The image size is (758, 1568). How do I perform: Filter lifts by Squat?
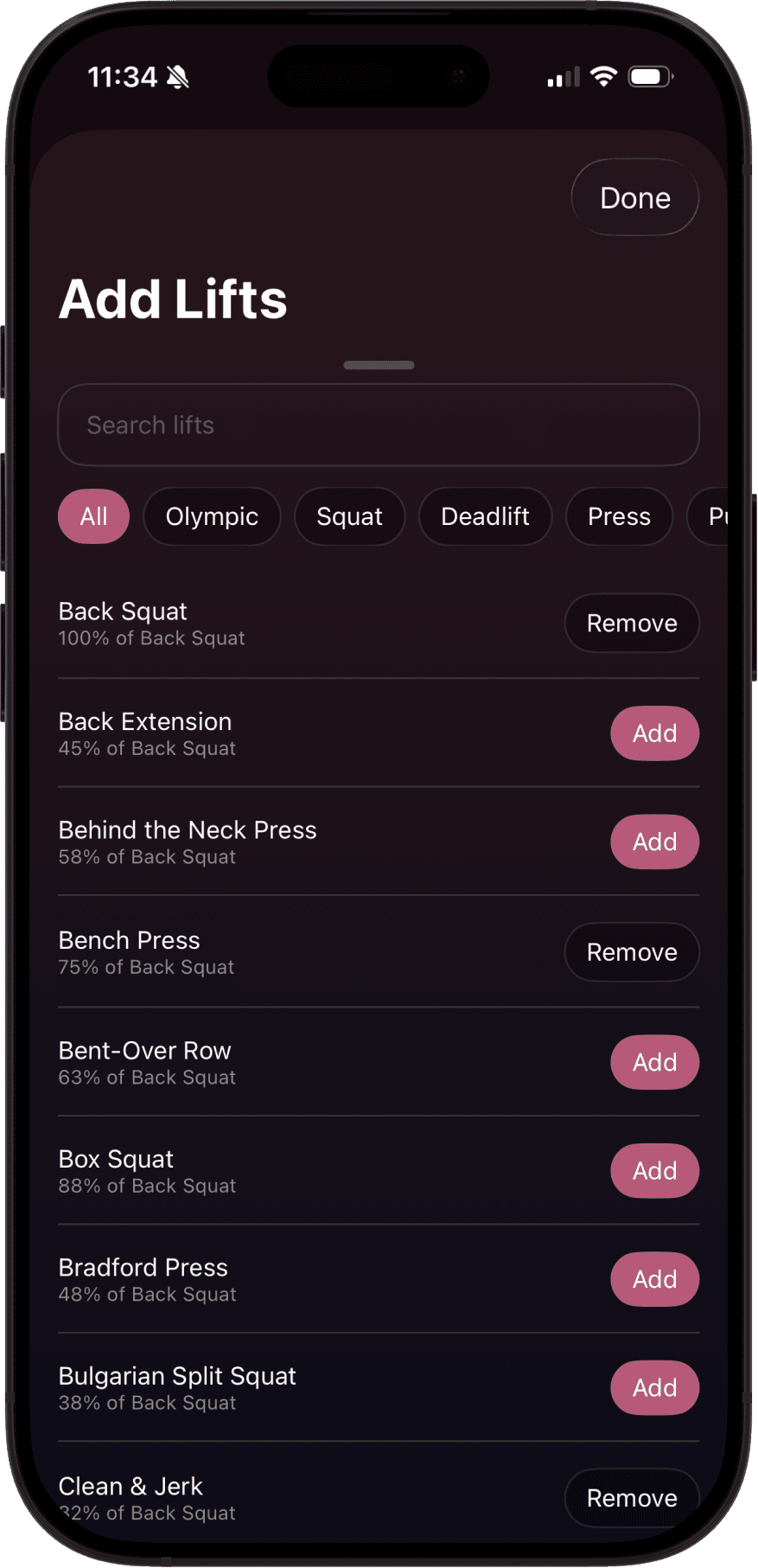pyautogui.click(x=349, y=516)
